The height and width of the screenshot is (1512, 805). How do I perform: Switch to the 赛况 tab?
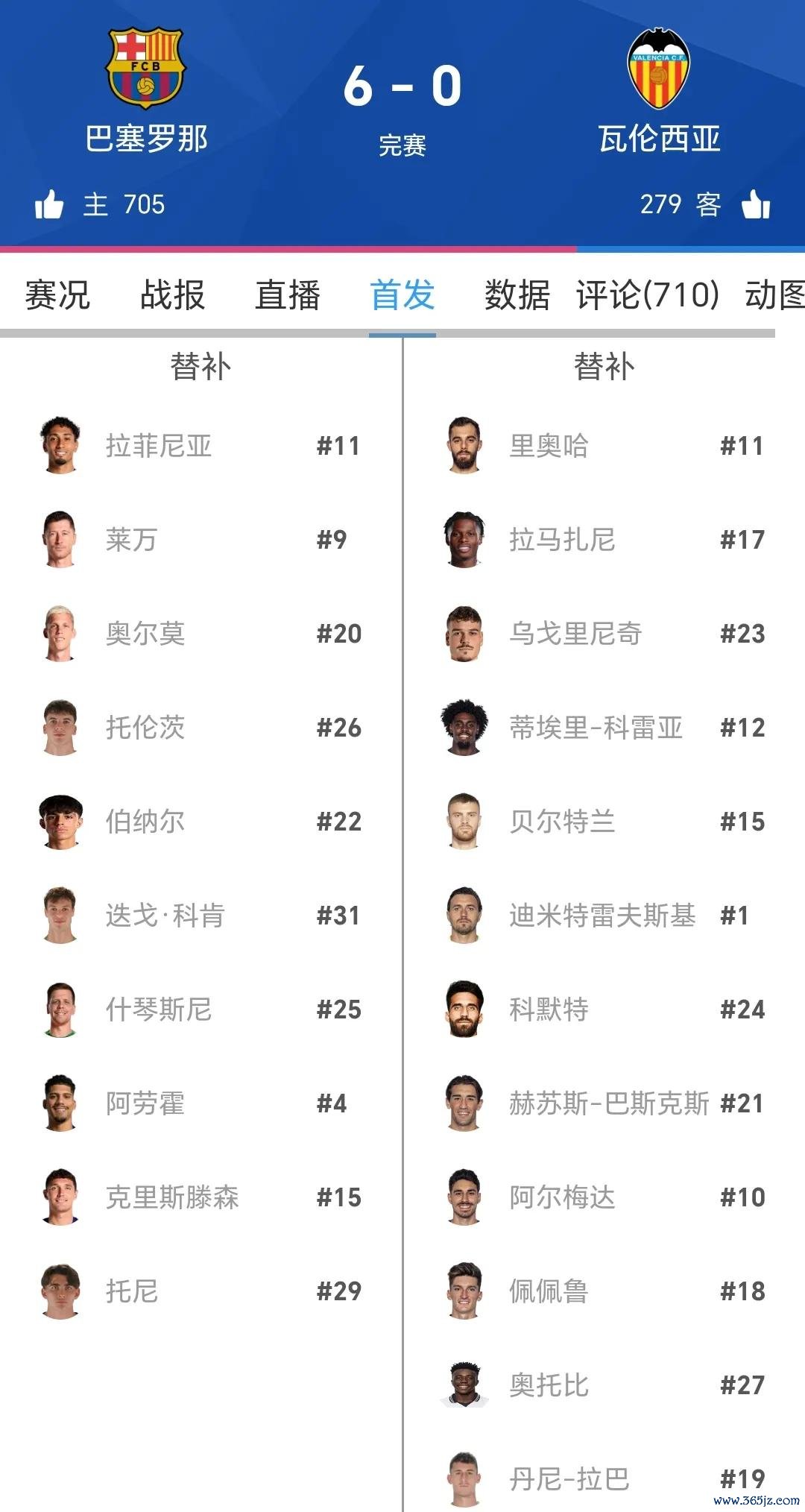pyautogui.click(x=57, y=295)
